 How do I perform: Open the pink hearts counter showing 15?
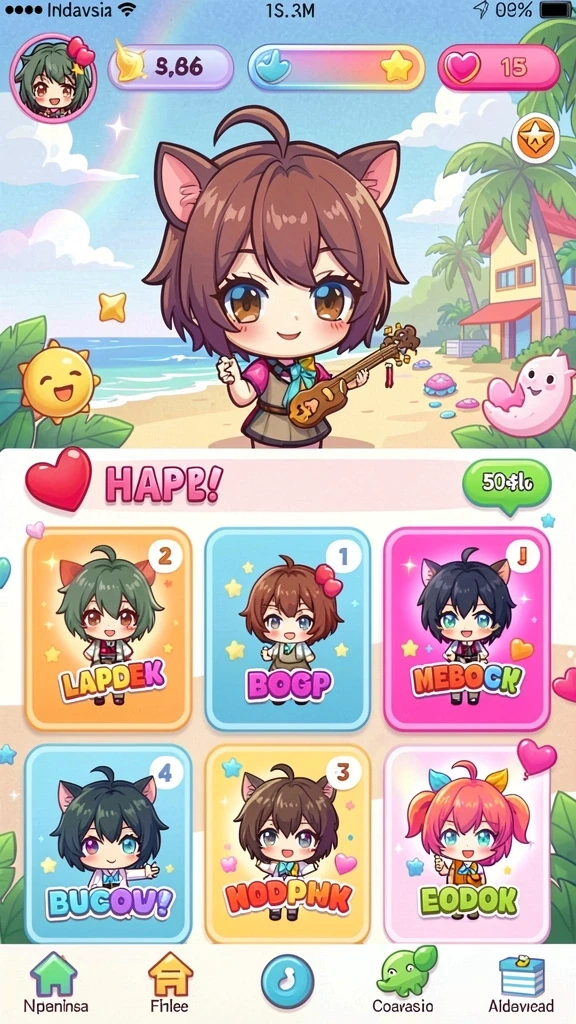point(498,67)
